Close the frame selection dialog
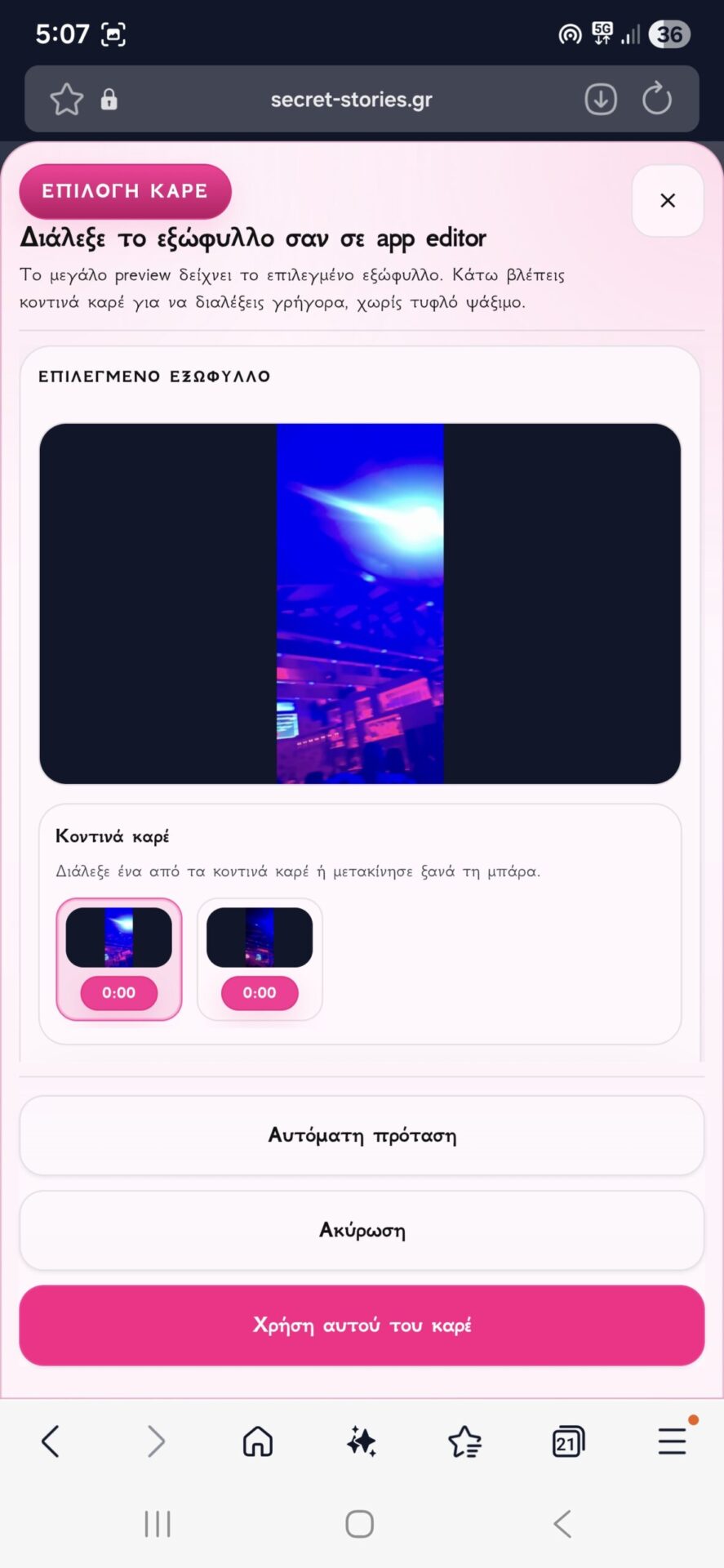The height and width of the screenshot is (1568, 724). [x=667, y=201]
